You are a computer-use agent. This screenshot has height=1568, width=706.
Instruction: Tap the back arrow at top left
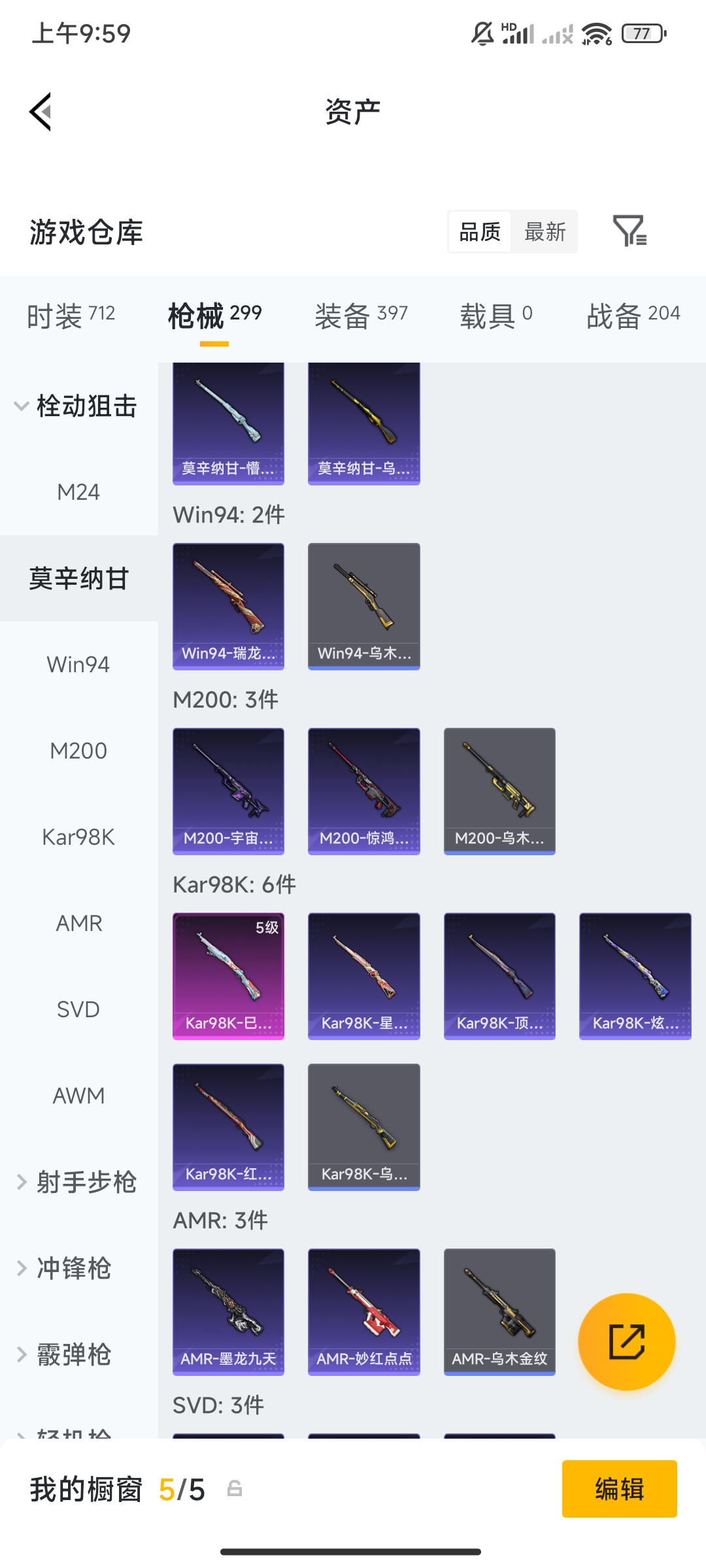[x=39, y=112]
